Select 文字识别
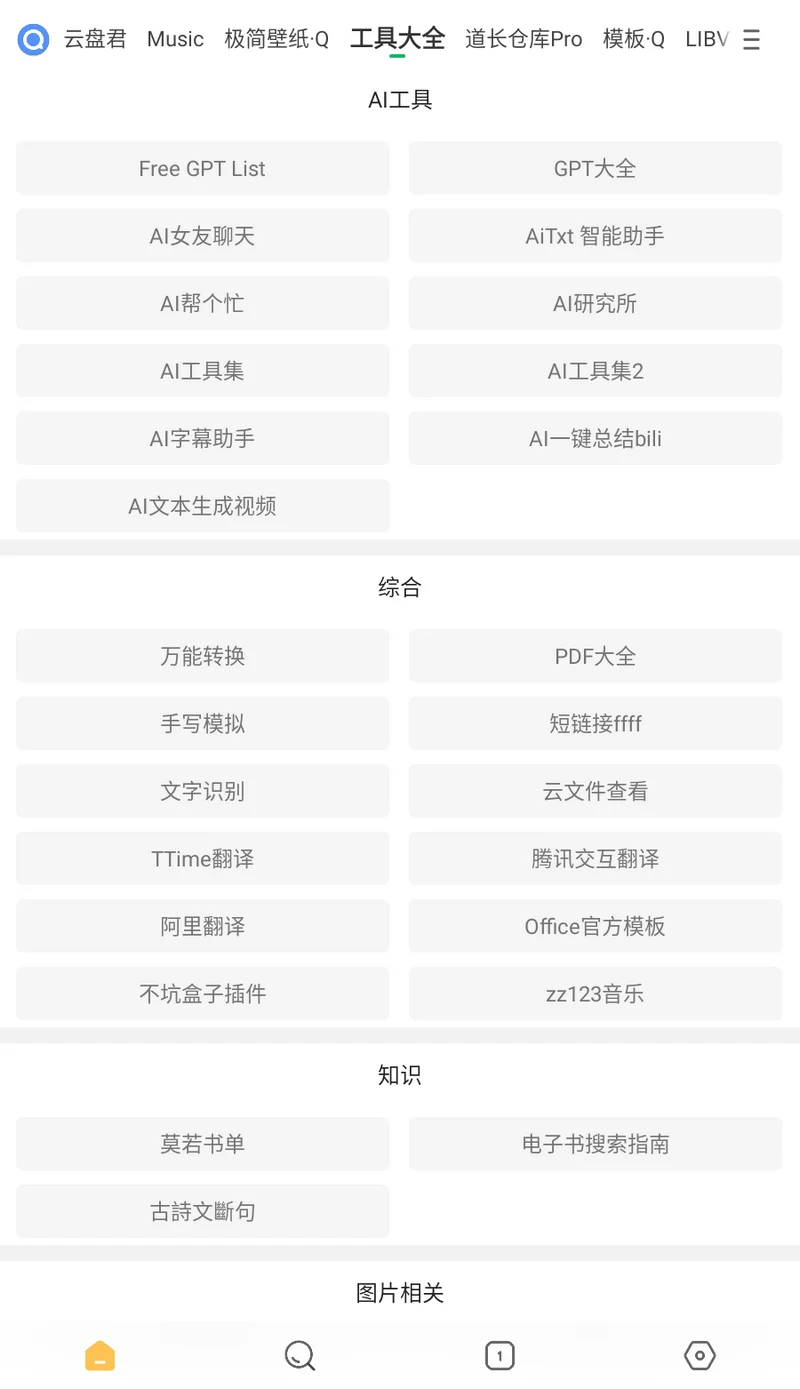 pyautogui.click(x=202, y=791)
